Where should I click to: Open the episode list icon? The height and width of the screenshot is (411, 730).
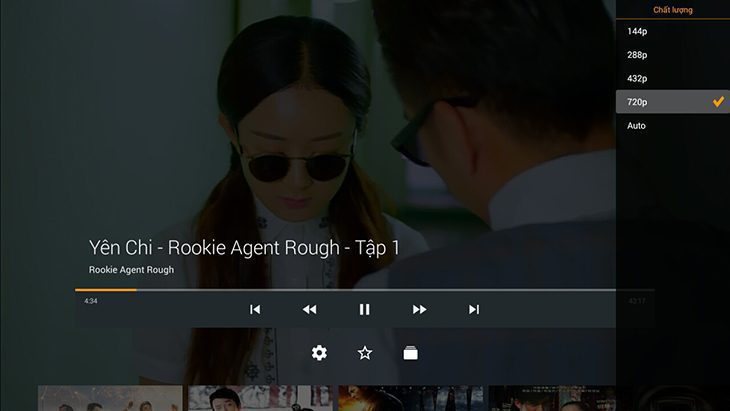[x=410, y=353]
